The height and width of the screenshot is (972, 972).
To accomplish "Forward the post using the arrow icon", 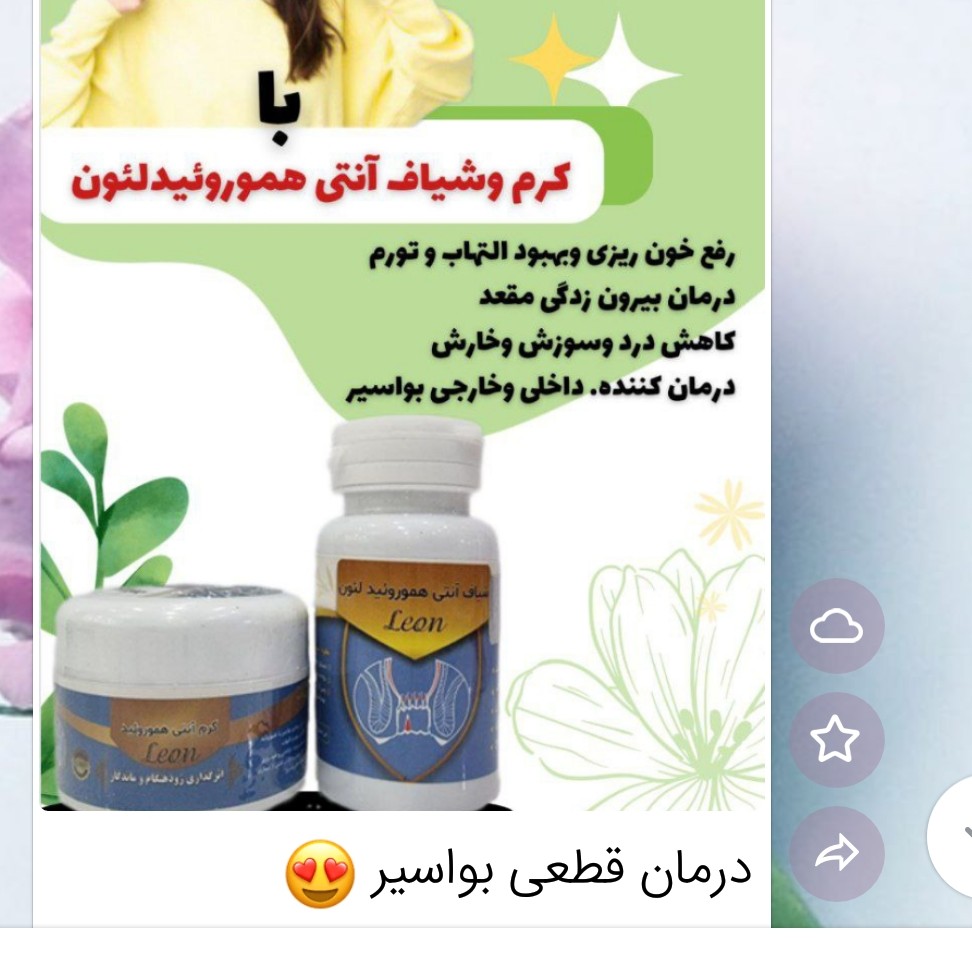I will (836, 853).
